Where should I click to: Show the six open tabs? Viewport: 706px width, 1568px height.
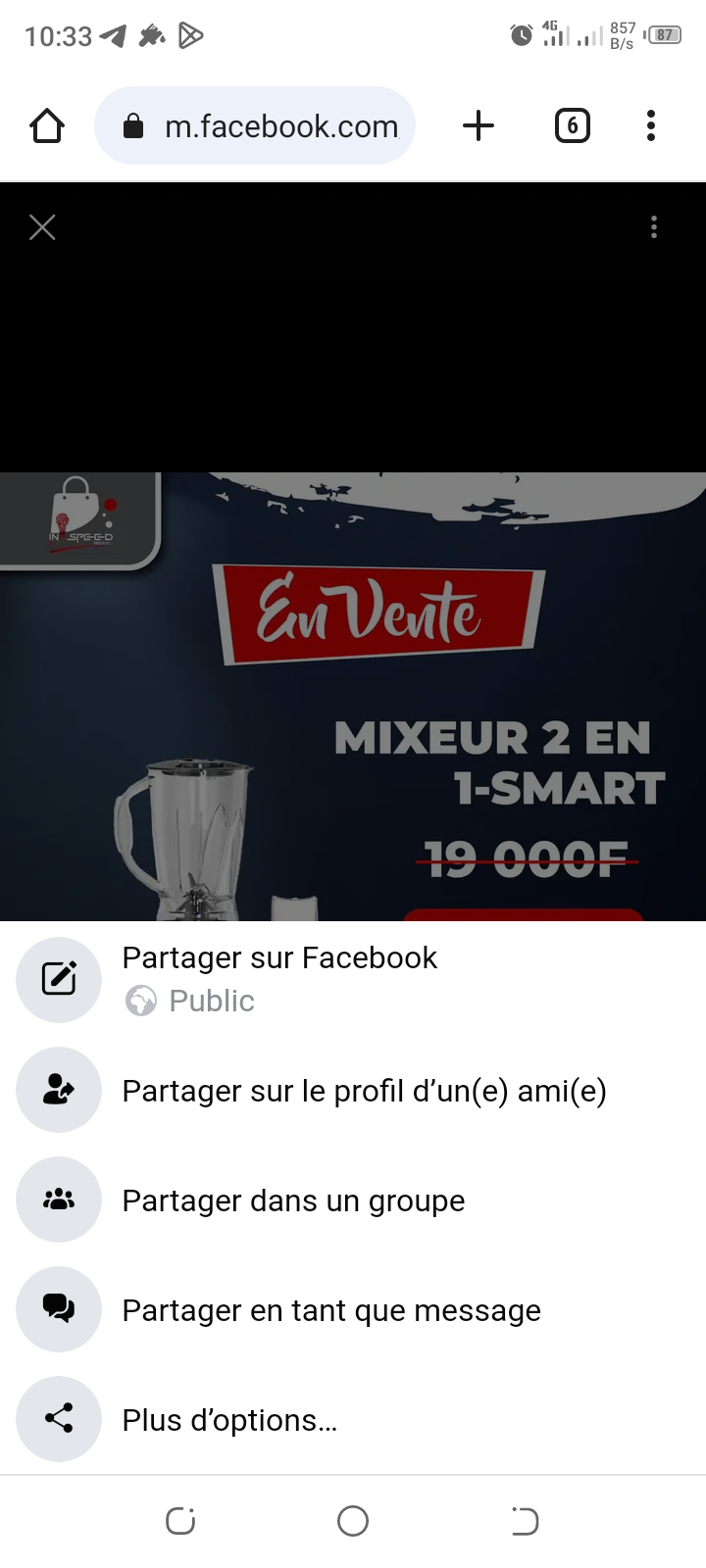pos(573,126)
